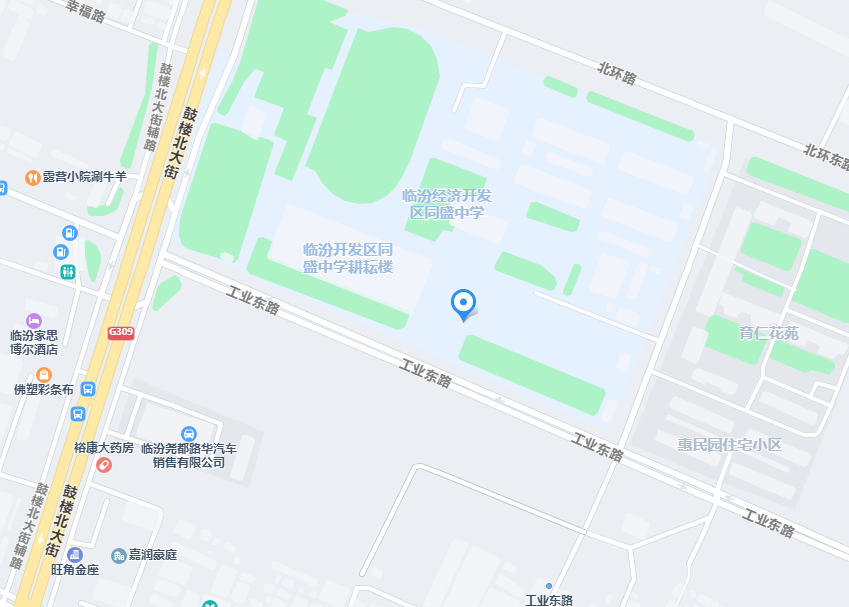The width and height of the screenshot is (849, 607).
Task: Open the 临汾尧都路华汽车销售有限公司 marker
Action: 189,433
